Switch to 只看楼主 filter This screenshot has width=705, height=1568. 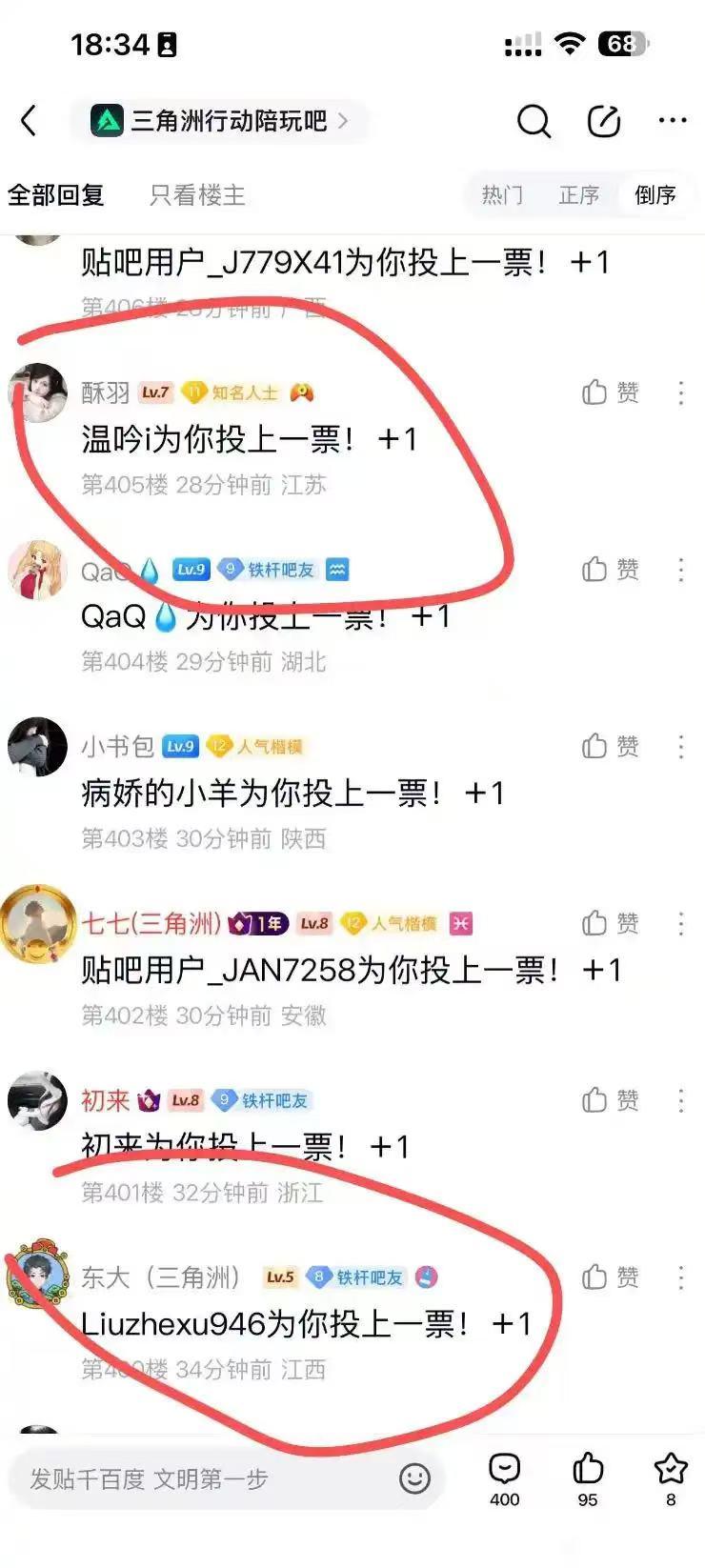point(197,195)
